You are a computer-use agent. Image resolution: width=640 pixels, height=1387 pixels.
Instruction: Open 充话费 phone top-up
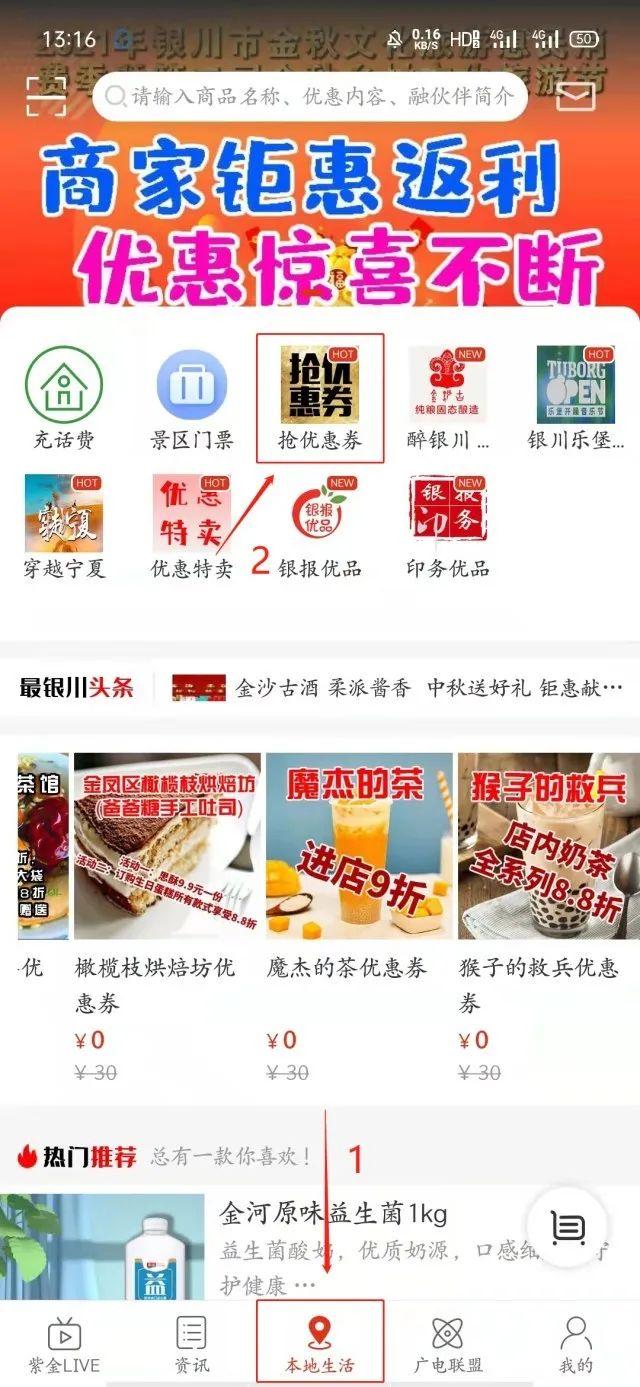[x=64, y=397]
